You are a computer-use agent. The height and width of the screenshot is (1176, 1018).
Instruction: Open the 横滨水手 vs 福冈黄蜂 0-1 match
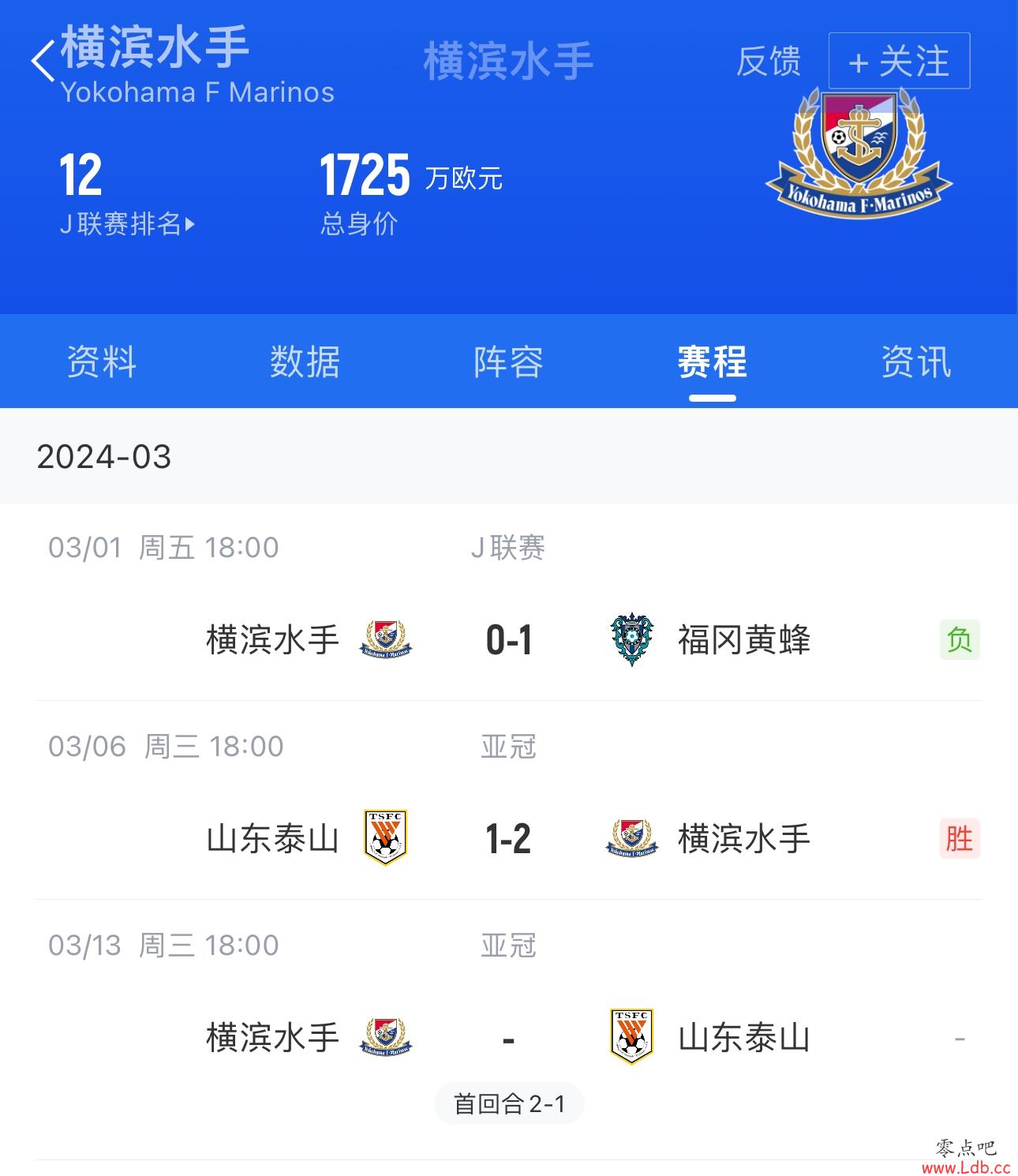point(508,640)
